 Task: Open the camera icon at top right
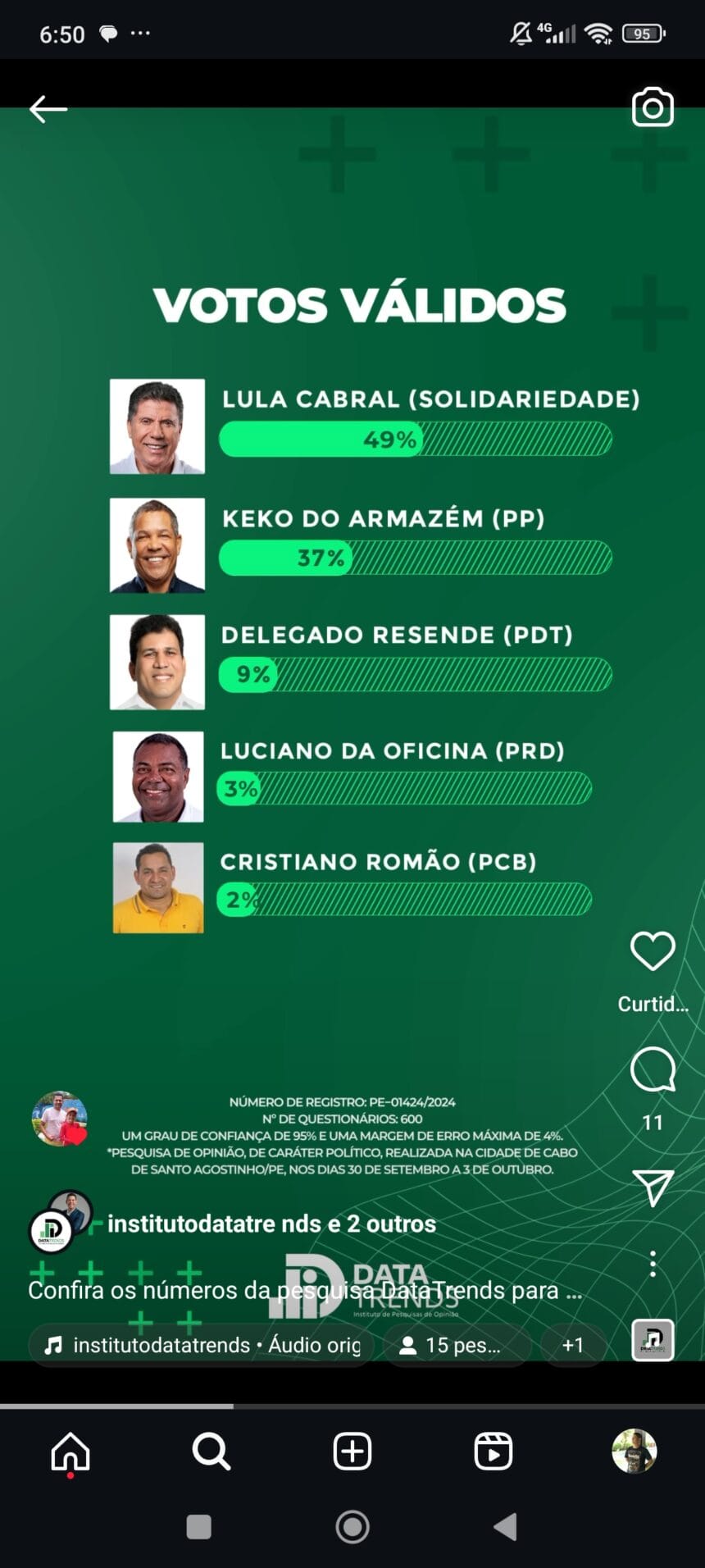click(x=653, y=107)
